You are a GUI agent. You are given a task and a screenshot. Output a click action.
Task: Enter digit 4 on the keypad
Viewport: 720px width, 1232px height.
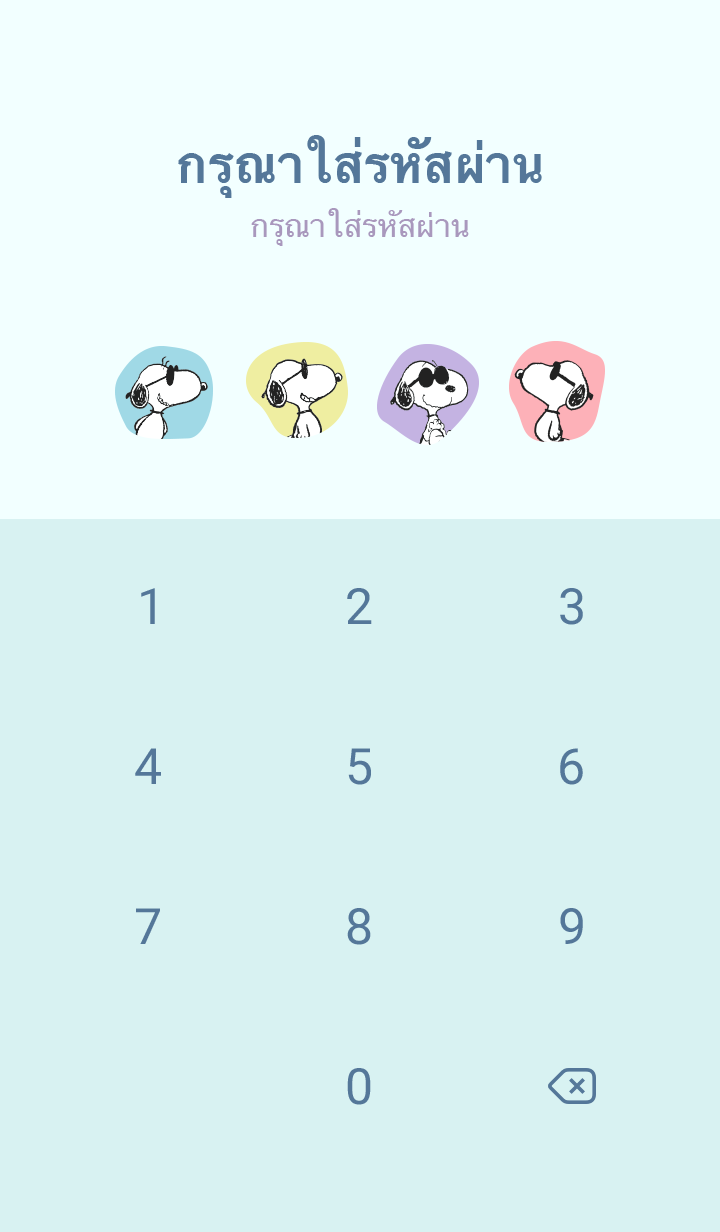click(x=148, y=767)
